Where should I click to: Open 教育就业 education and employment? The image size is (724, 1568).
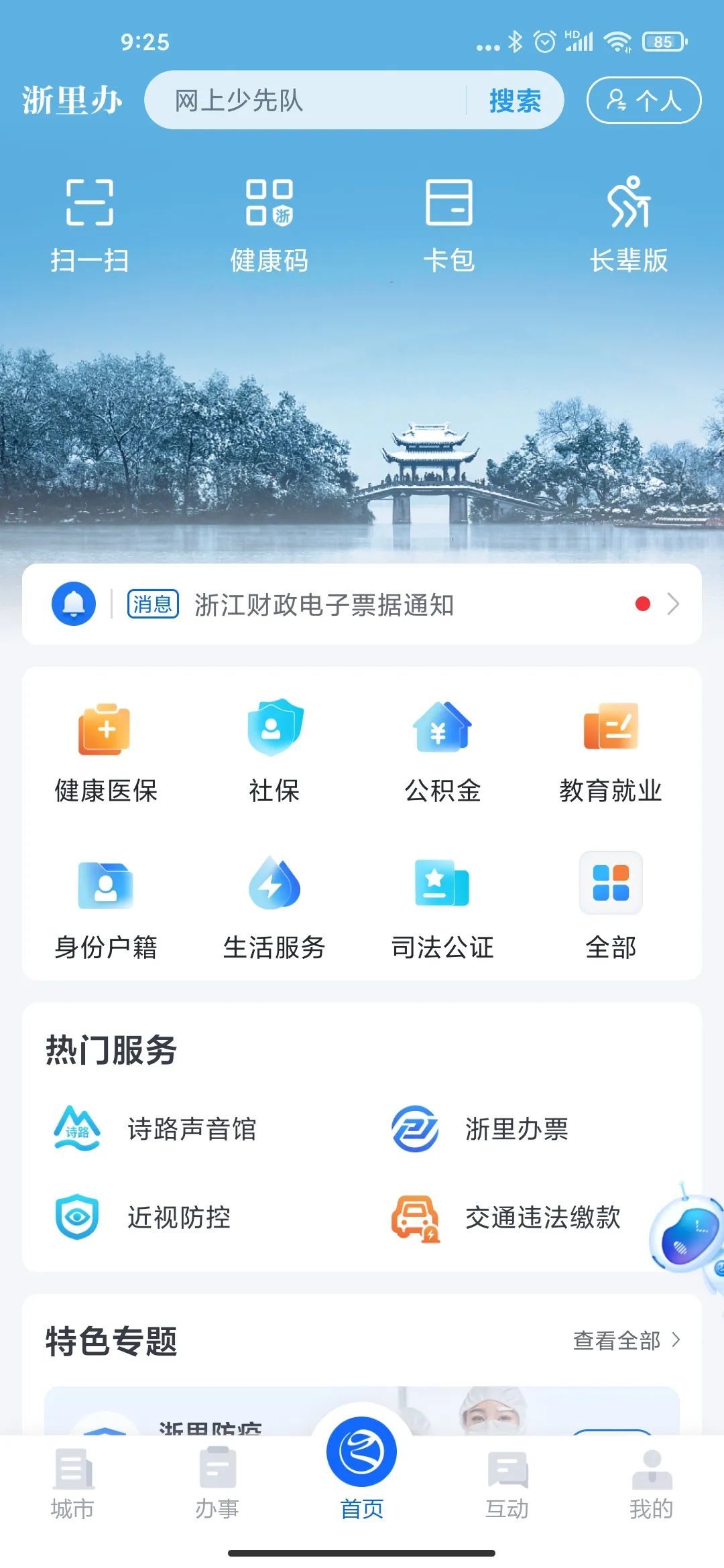coord(611,750)
